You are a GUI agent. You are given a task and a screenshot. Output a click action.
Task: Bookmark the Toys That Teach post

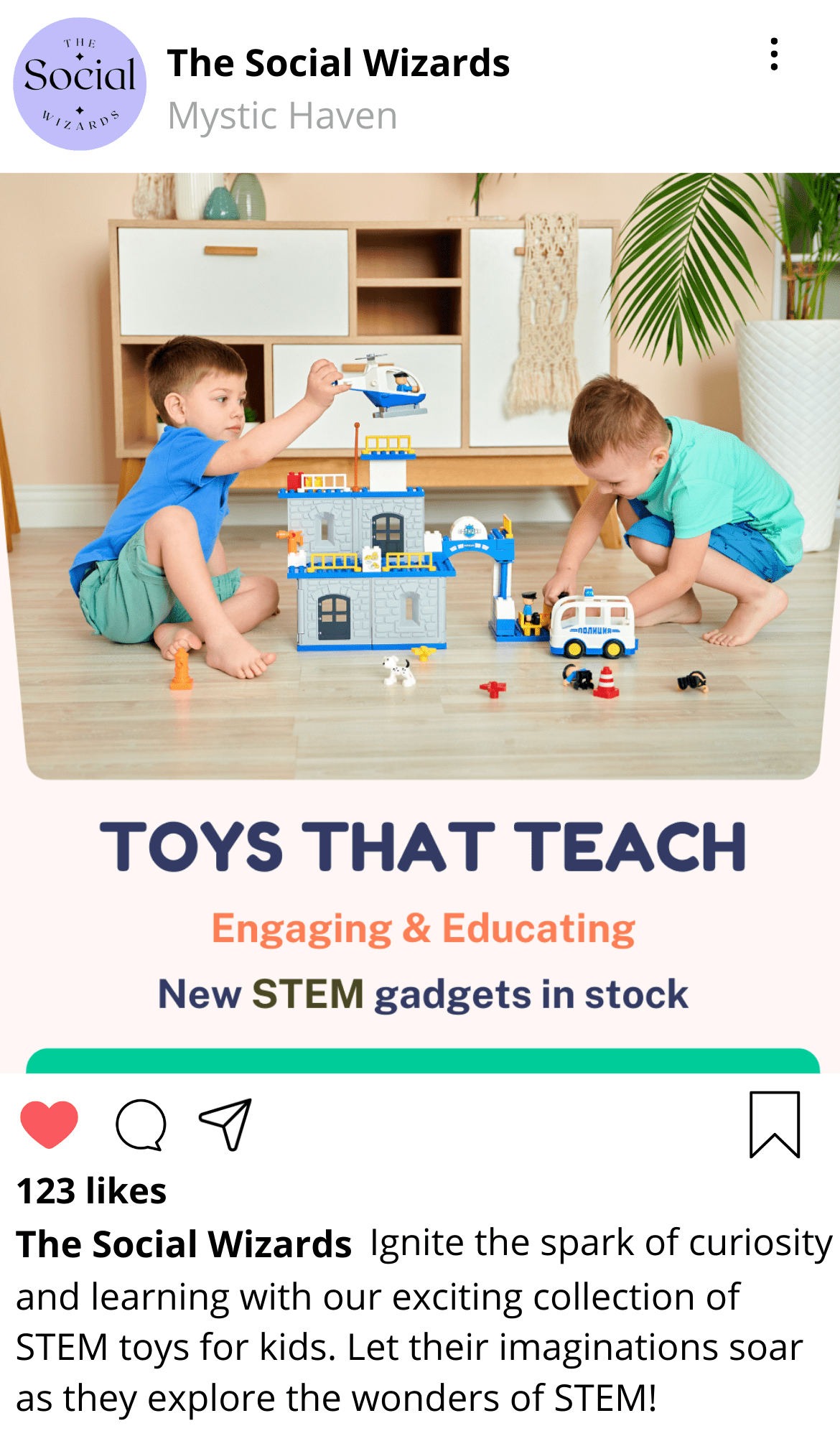774,1124
